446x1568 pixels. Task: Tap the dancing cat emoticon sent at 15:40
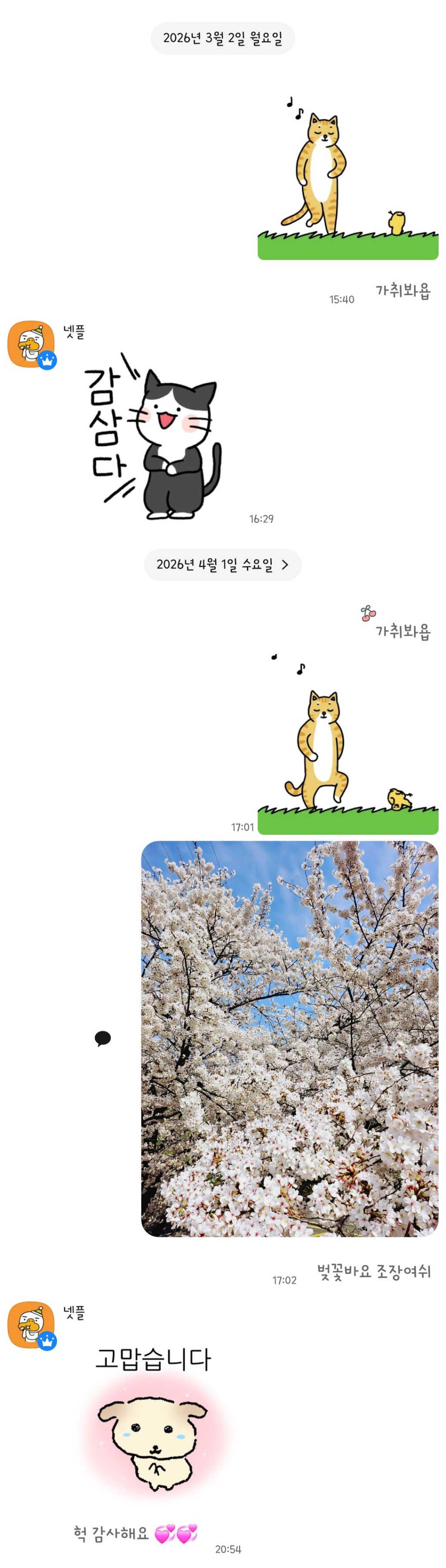point(348,177)
